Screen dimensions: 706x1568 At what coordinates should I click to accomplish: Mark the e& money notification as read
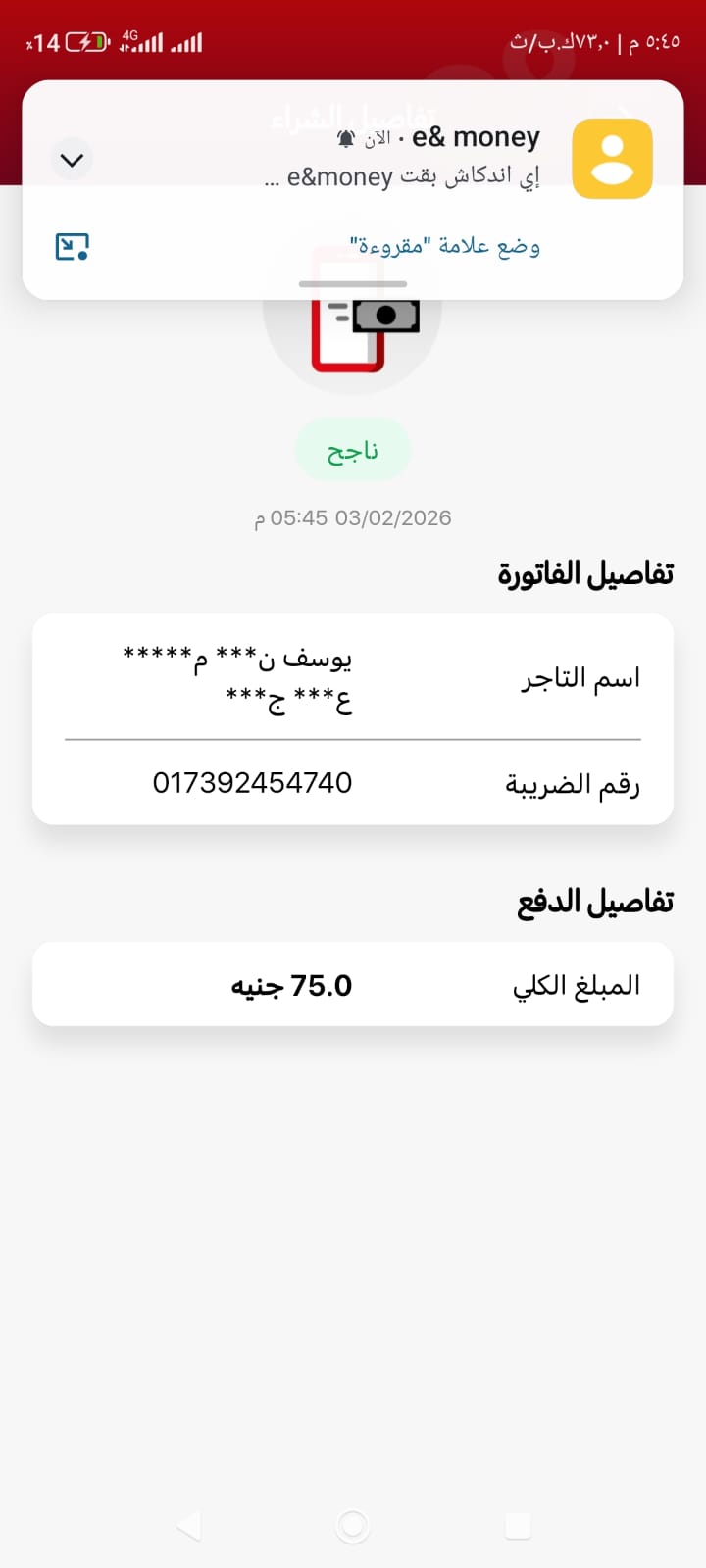pos(445,245)
